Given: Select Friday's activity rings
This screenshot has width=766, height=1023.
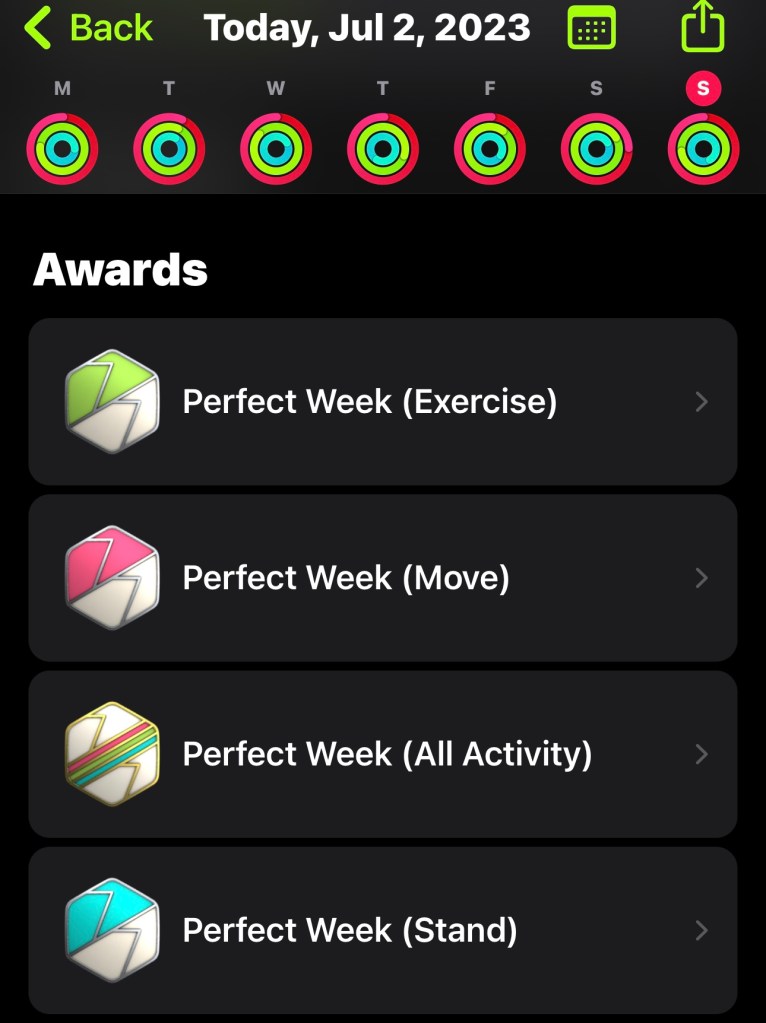Looking at the screenshot, I should pos(489,149).
